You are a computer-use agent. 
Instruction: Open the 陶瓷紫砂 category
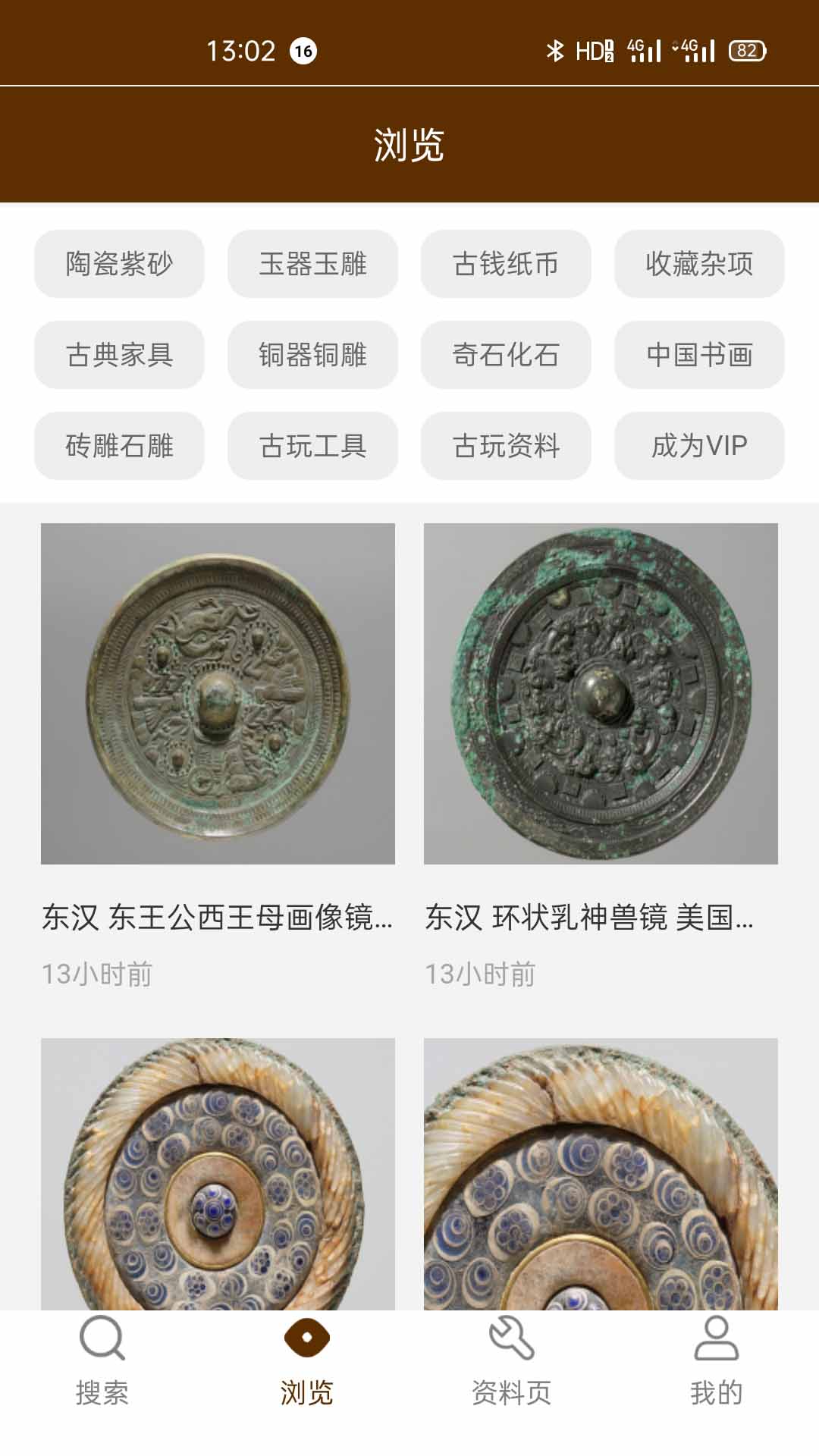118,264
